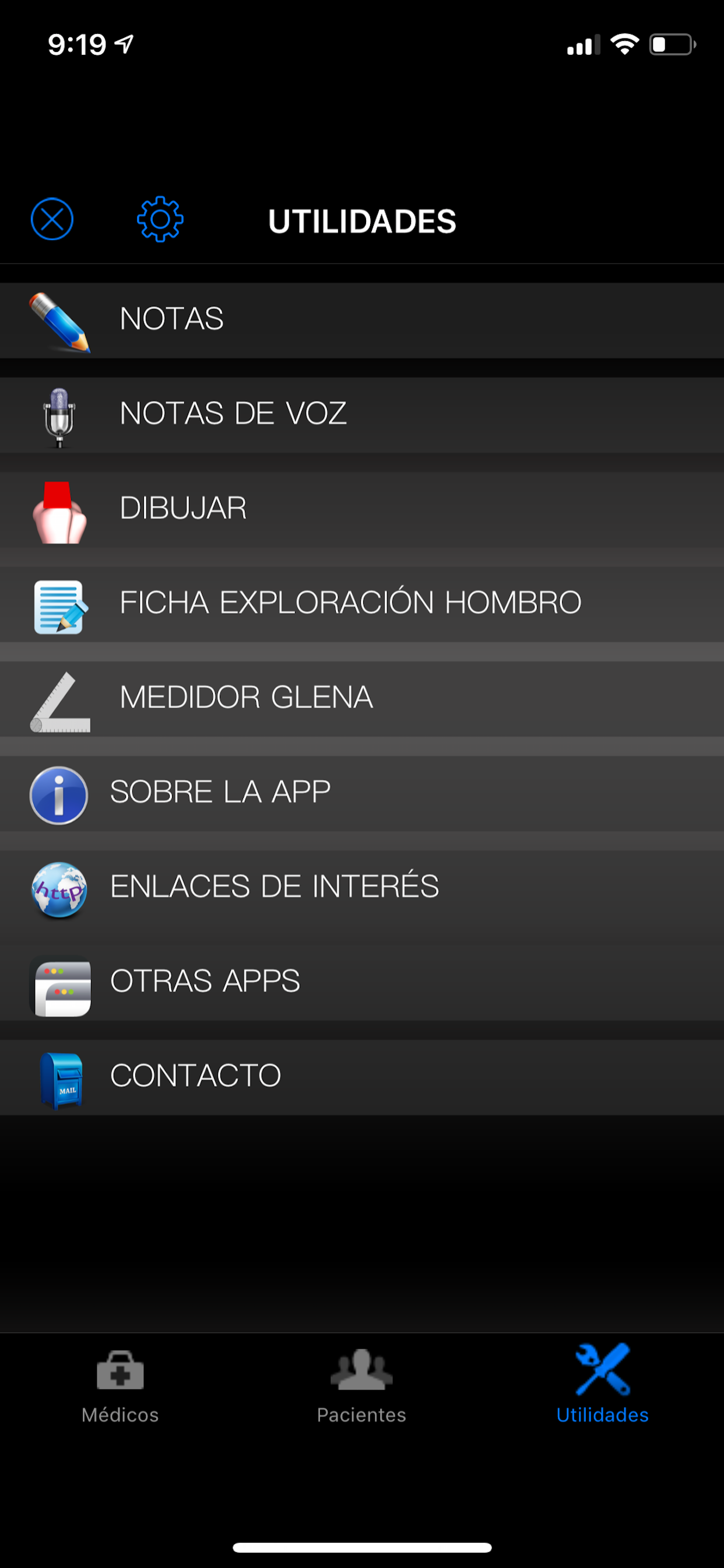
Task: Choose Medidor Glena
Action: (x=361, y=698)
